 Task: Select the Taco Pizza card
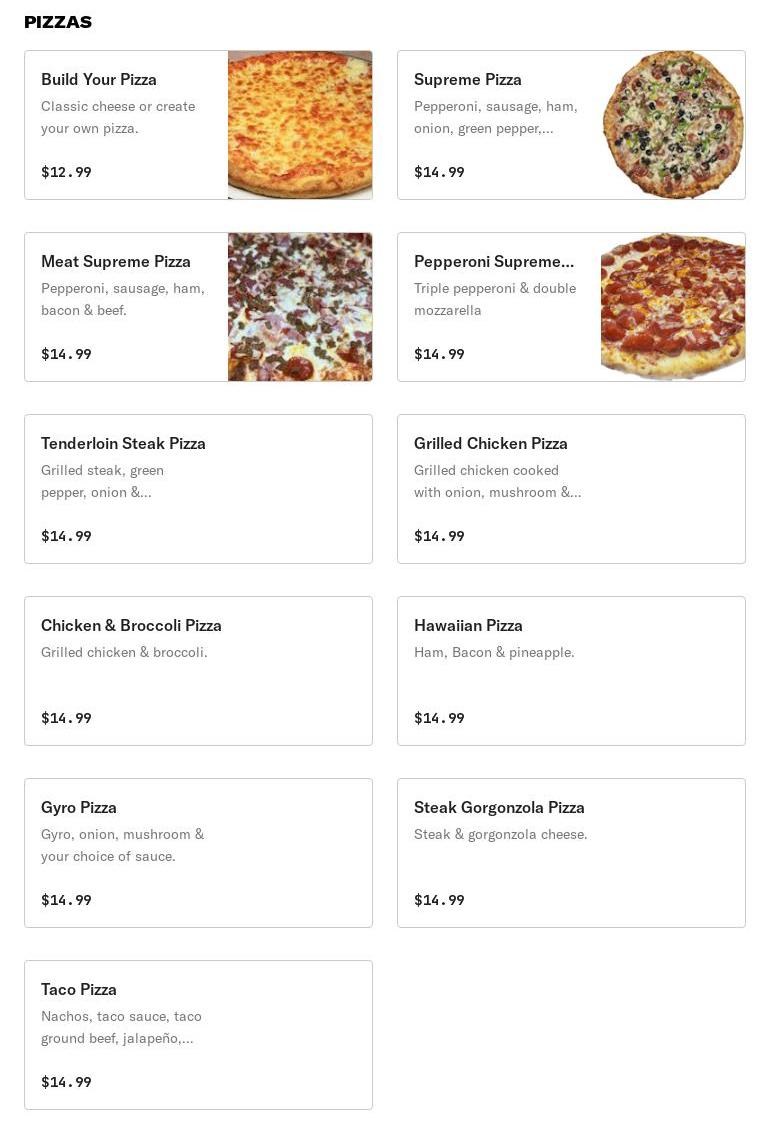pyautogui.click(x=198, y=1035)
